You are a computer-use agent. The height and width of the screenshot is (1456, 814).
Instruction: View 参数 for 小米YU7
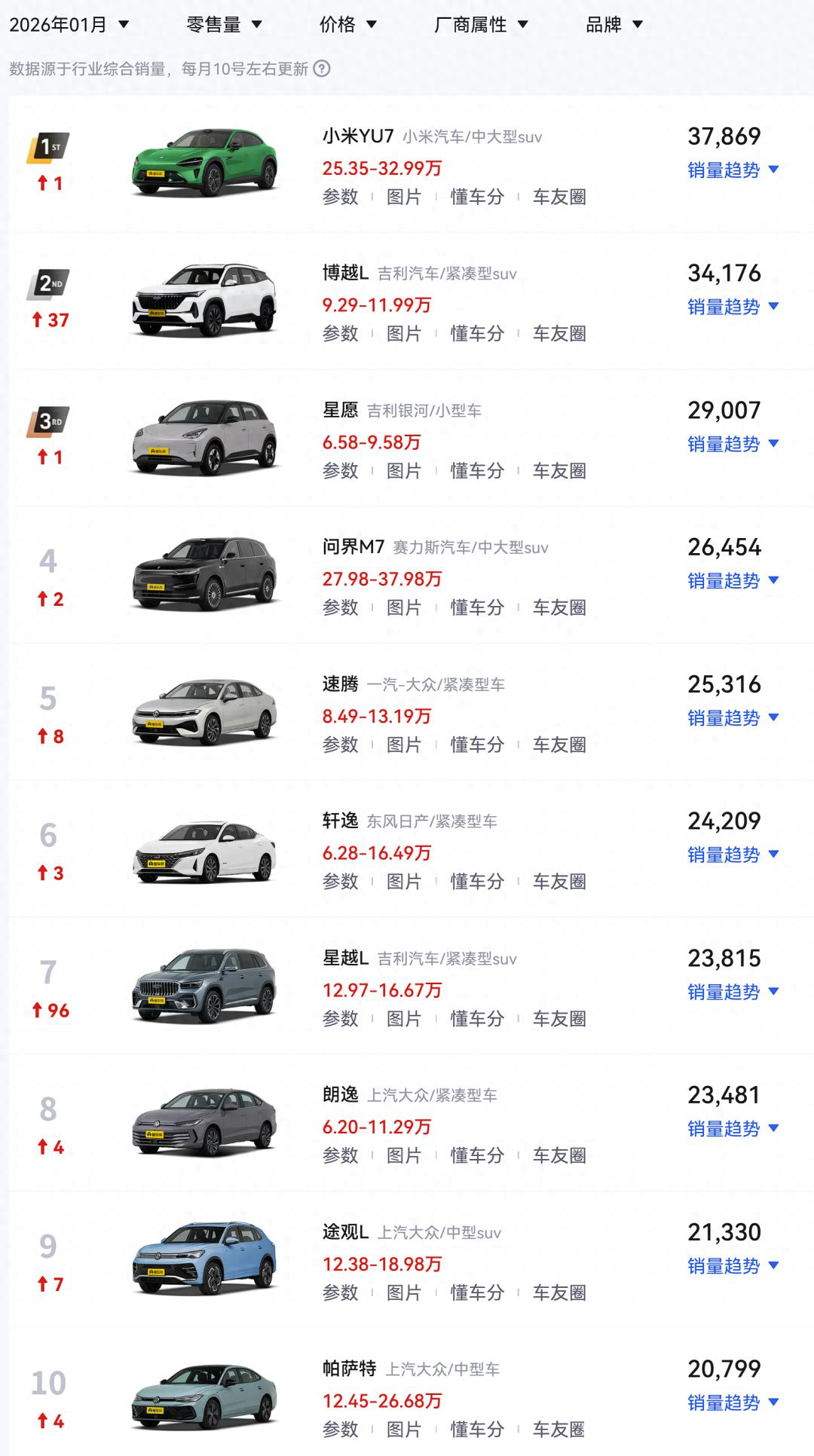(x=340, y=197)
